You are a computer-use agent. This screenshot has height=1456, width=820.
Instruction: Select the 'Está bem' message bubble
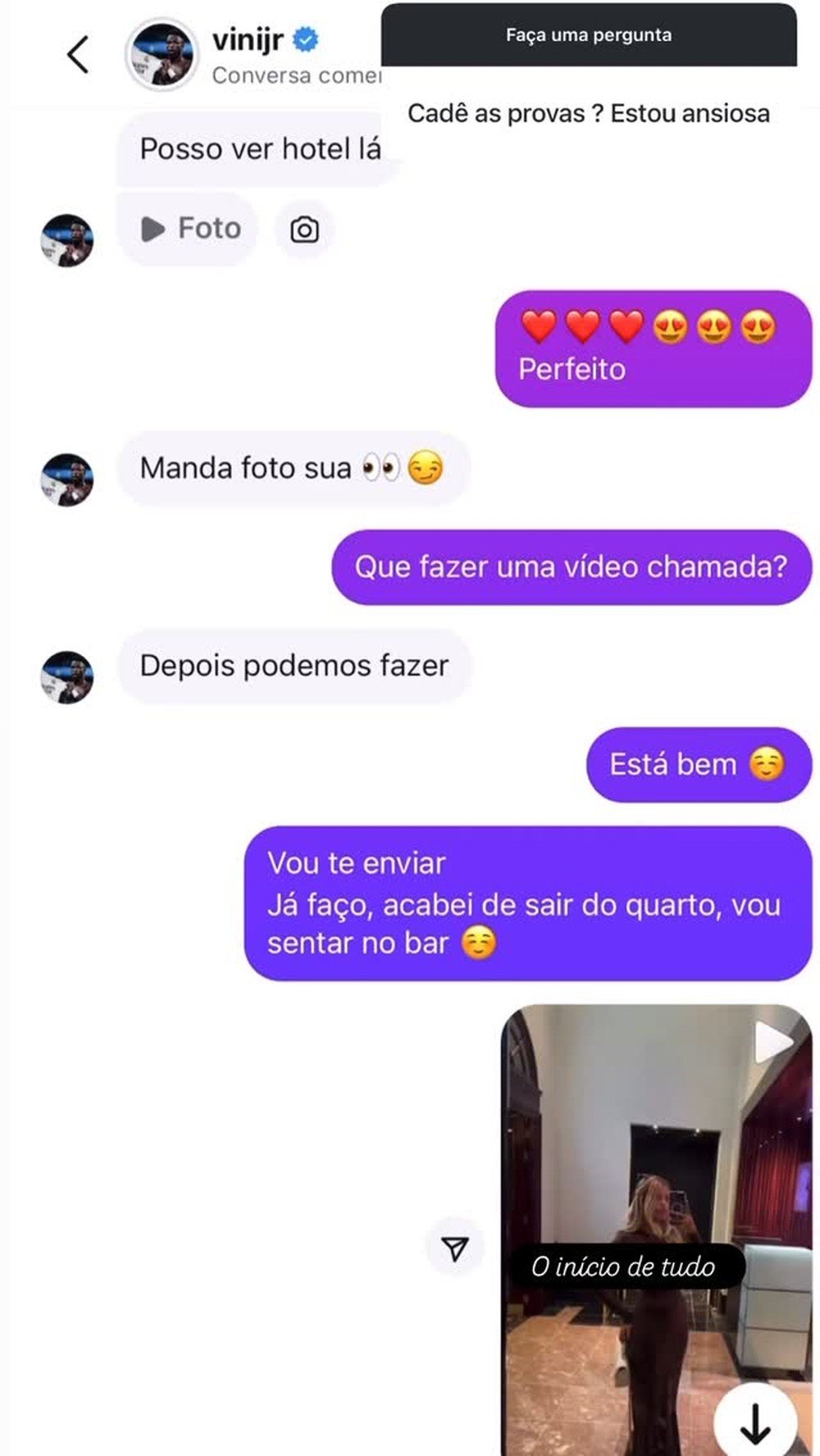click(x=698, y=764)
